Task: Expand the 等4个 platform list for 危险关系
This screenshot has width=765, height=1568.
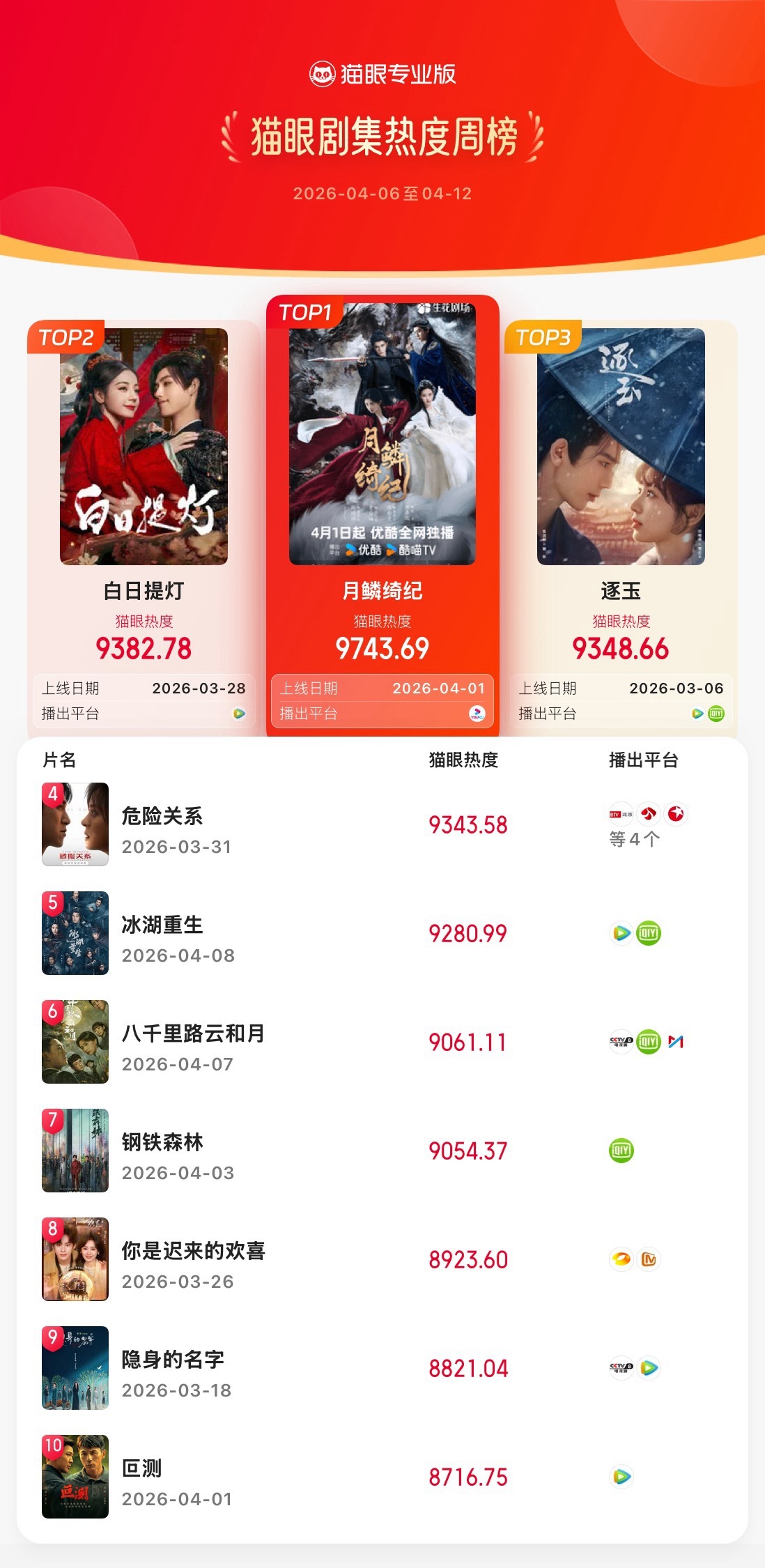Action: pyautogui.click(x=635, y=839)
